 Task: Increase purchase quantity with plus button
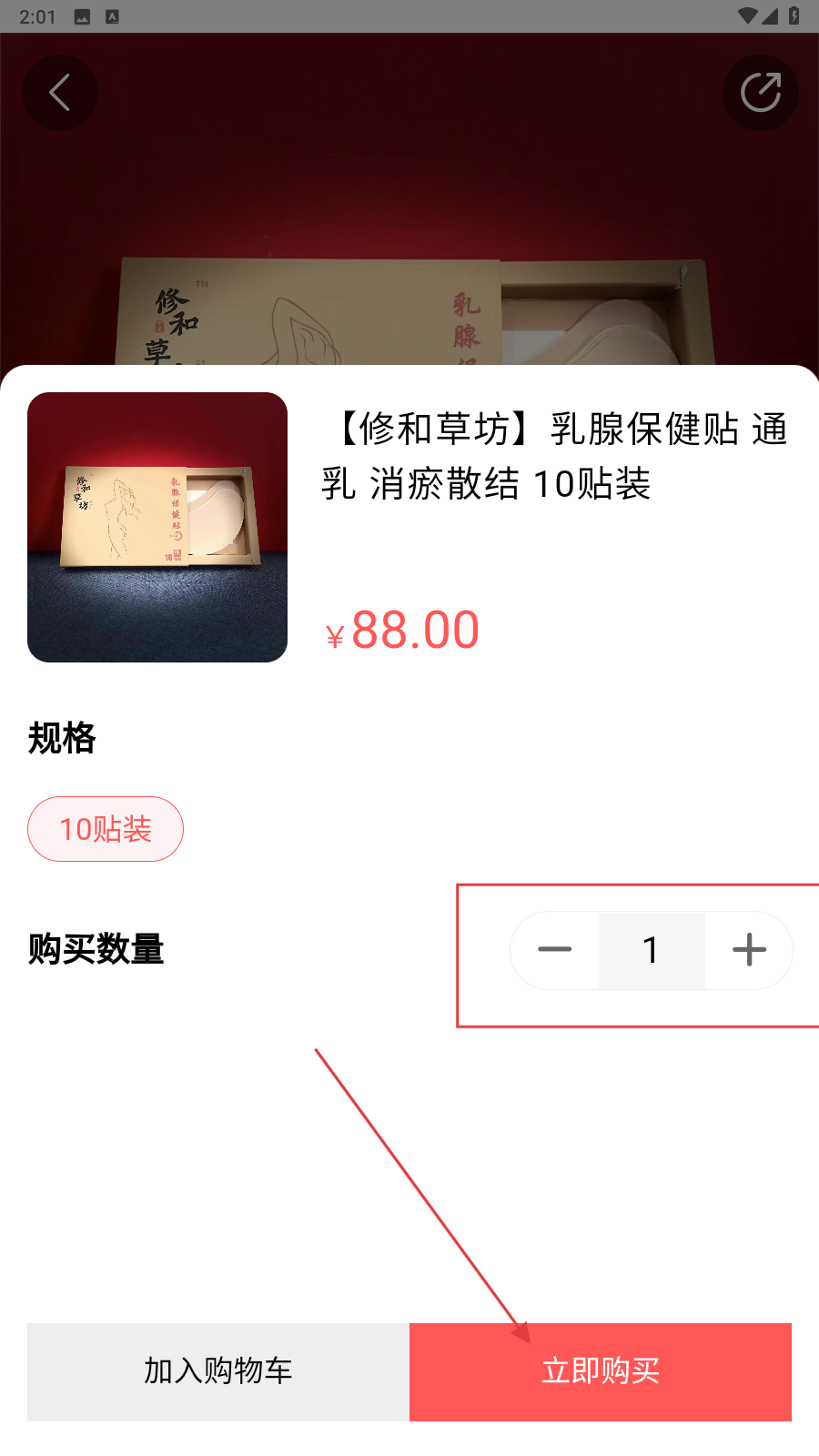(749, 950)
